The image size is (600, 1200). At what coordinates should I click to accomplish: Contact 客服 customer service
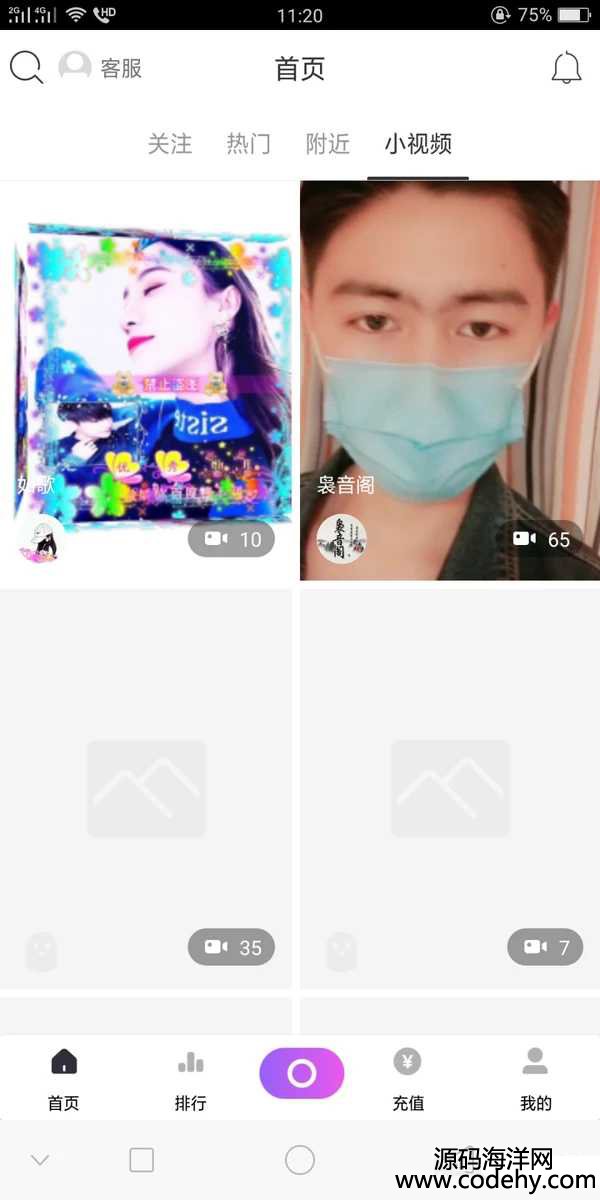click(x=101, y=68)
